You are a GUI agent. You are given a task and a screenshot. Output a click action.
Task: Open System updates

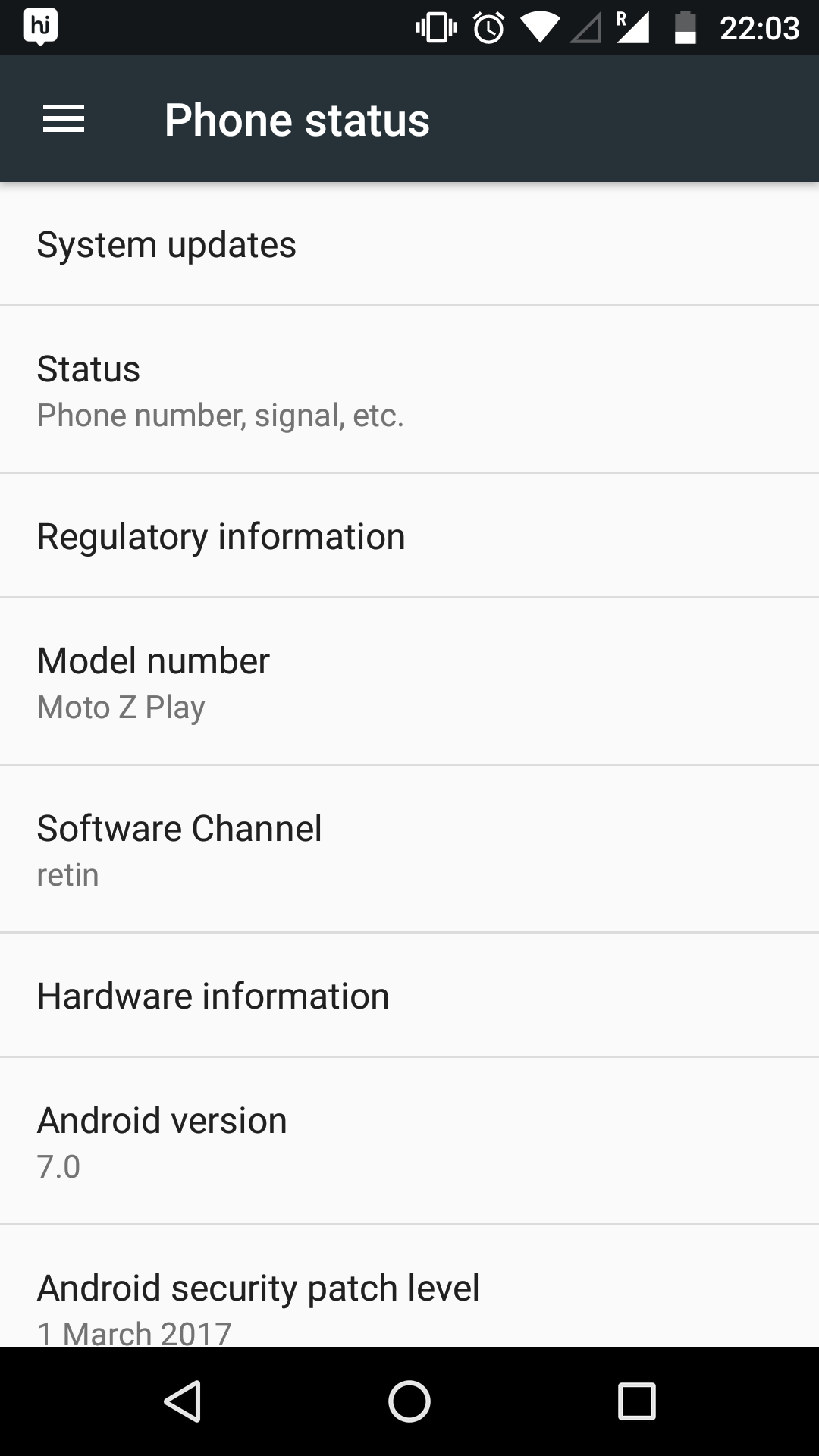pyautogui.click(x=409, y=244)
